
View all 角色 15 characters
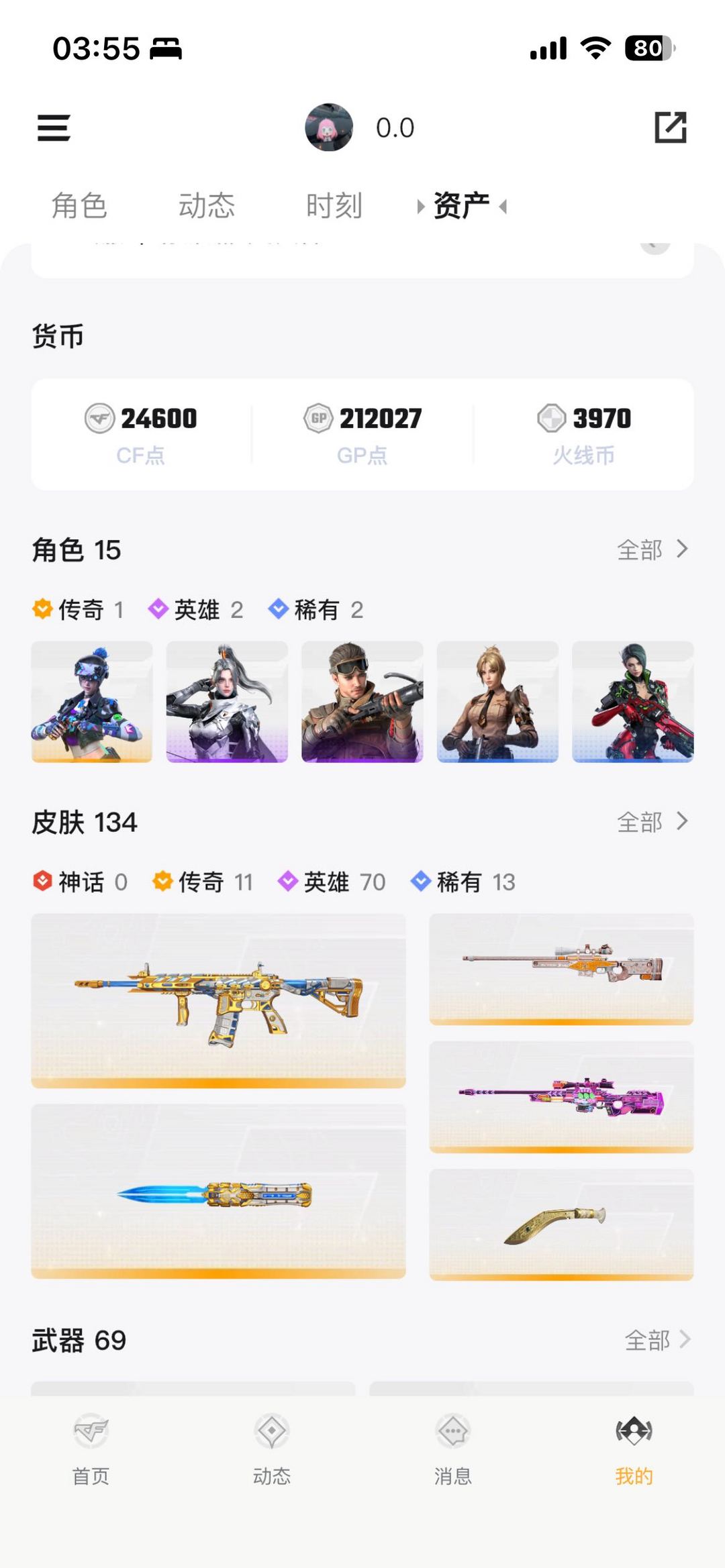[652, 550]
